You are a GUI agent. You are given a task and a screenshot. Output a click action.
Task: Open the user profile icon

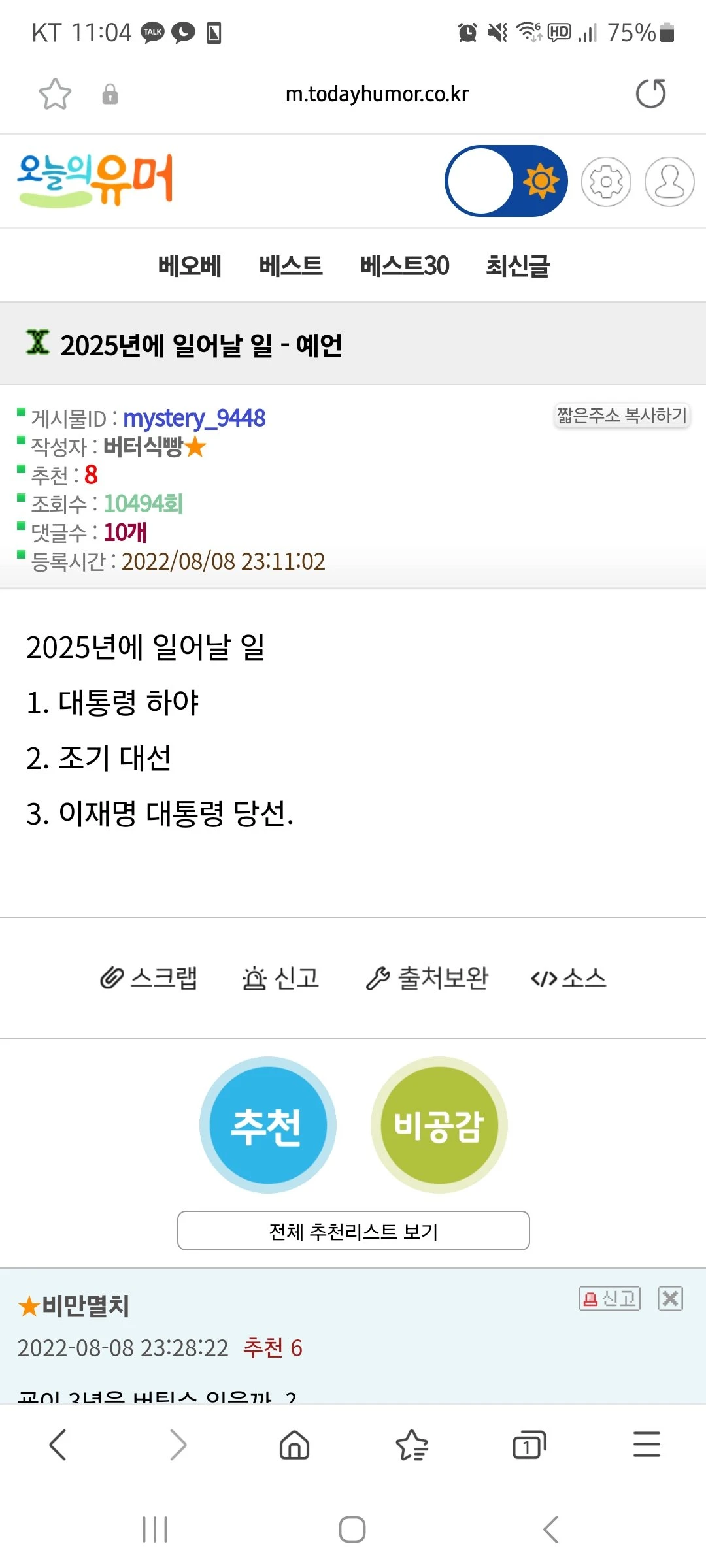669,182
